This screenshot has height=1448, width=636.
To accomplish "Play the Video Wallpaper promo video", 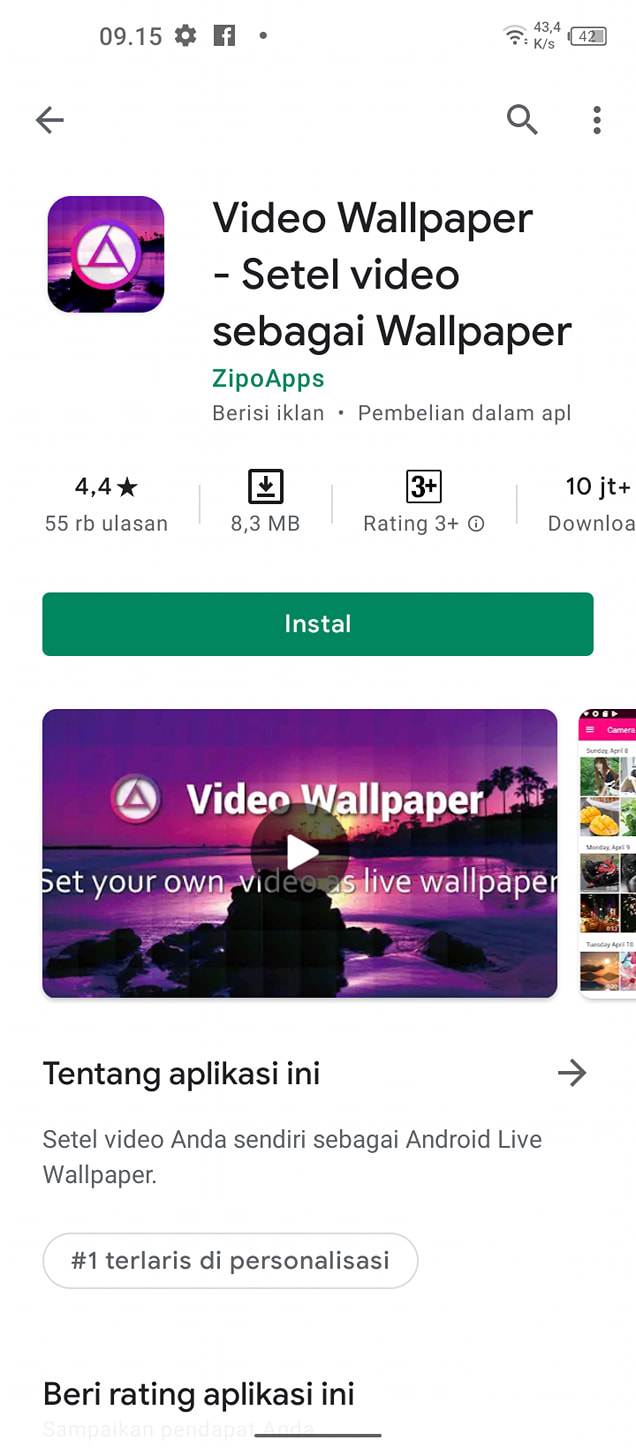I will pyautogui.click(x=300, y=853).
